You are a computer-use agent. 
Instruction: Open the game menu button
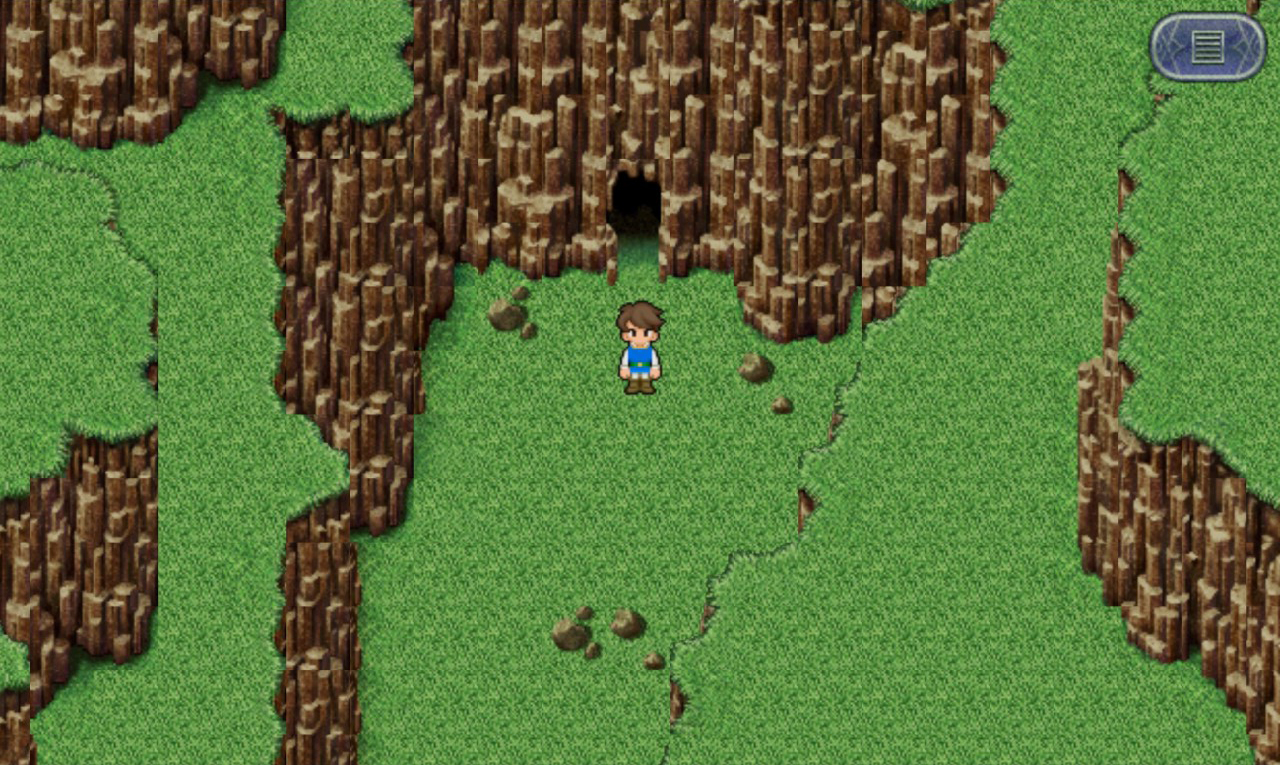[1207, 47]
